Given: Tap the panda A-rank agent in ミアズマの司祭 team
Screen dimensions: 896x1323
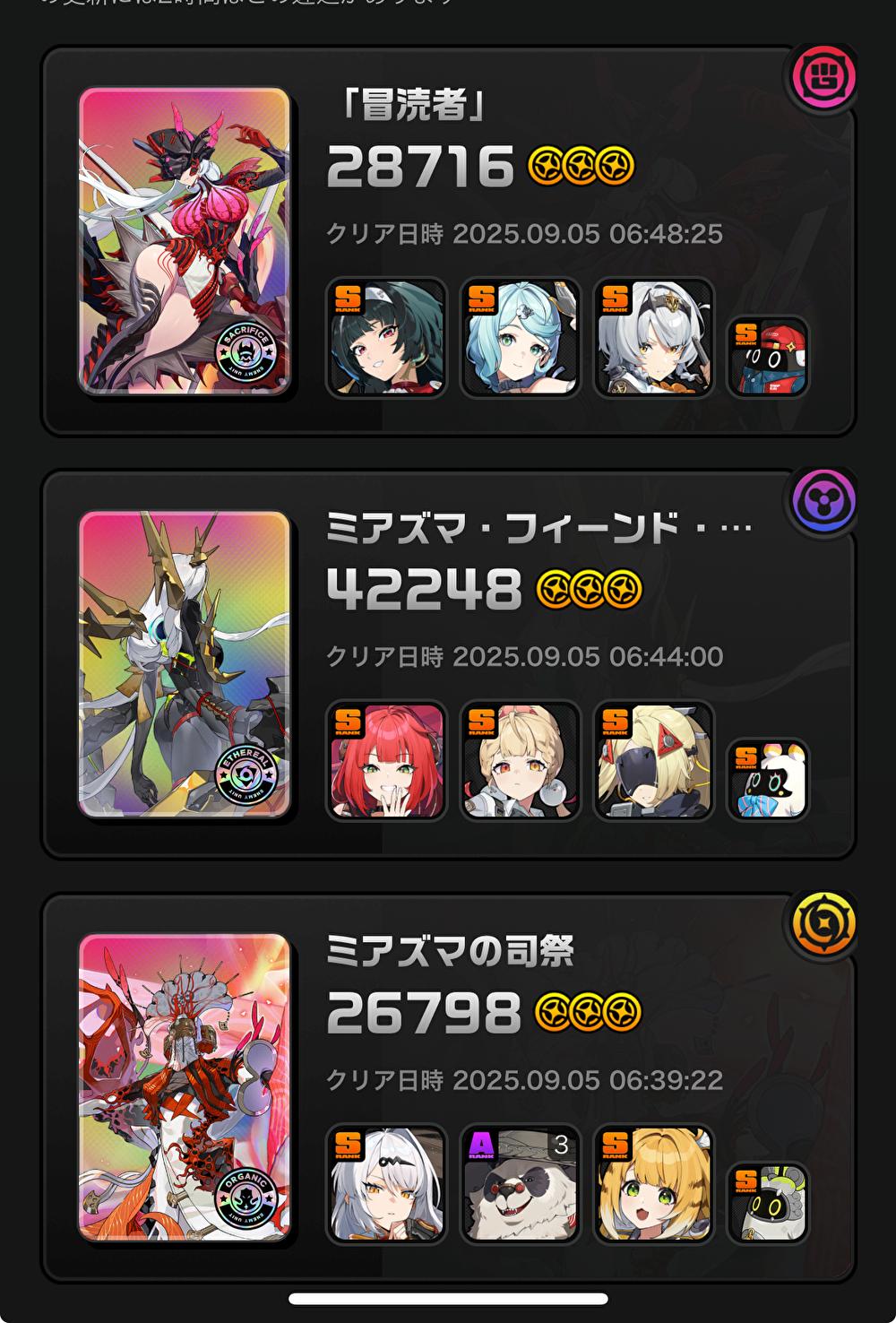Looking at the screenshot, I should [x=520, y=1184].
